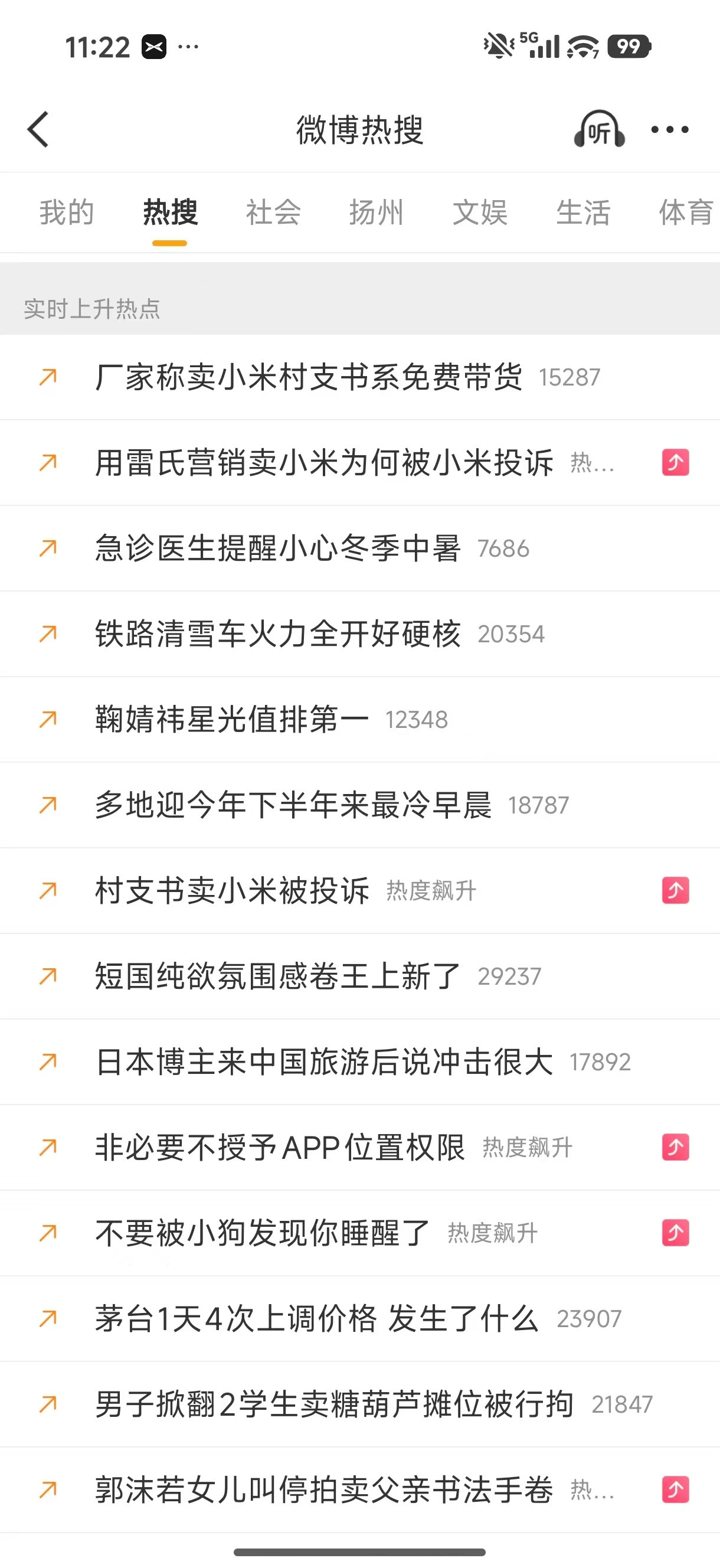Switch to the 我的 tab
The height and width of the screenshot is (1568, 720).
coord(66,213)
